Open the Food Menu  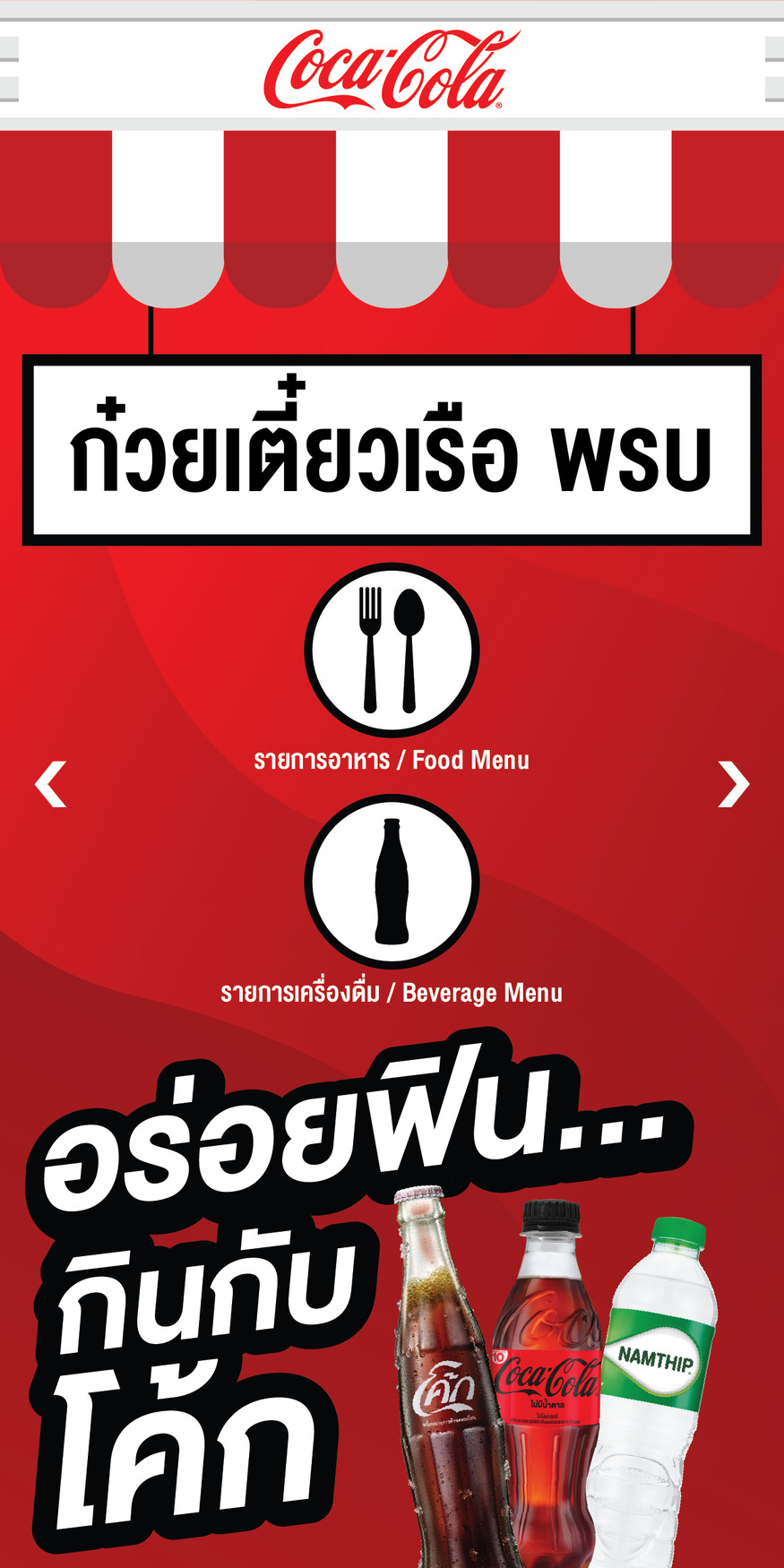click(x=392, y=650)
